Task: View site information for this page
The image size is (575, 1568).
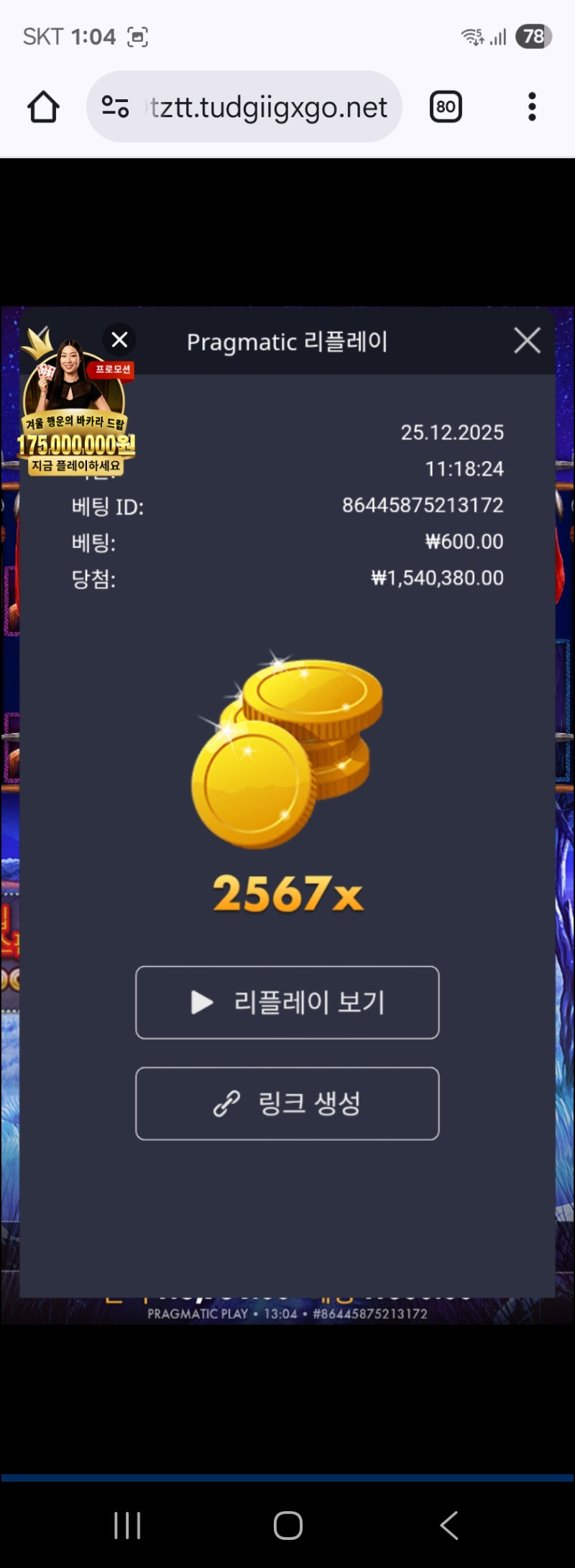Action: tap(115, 107)
